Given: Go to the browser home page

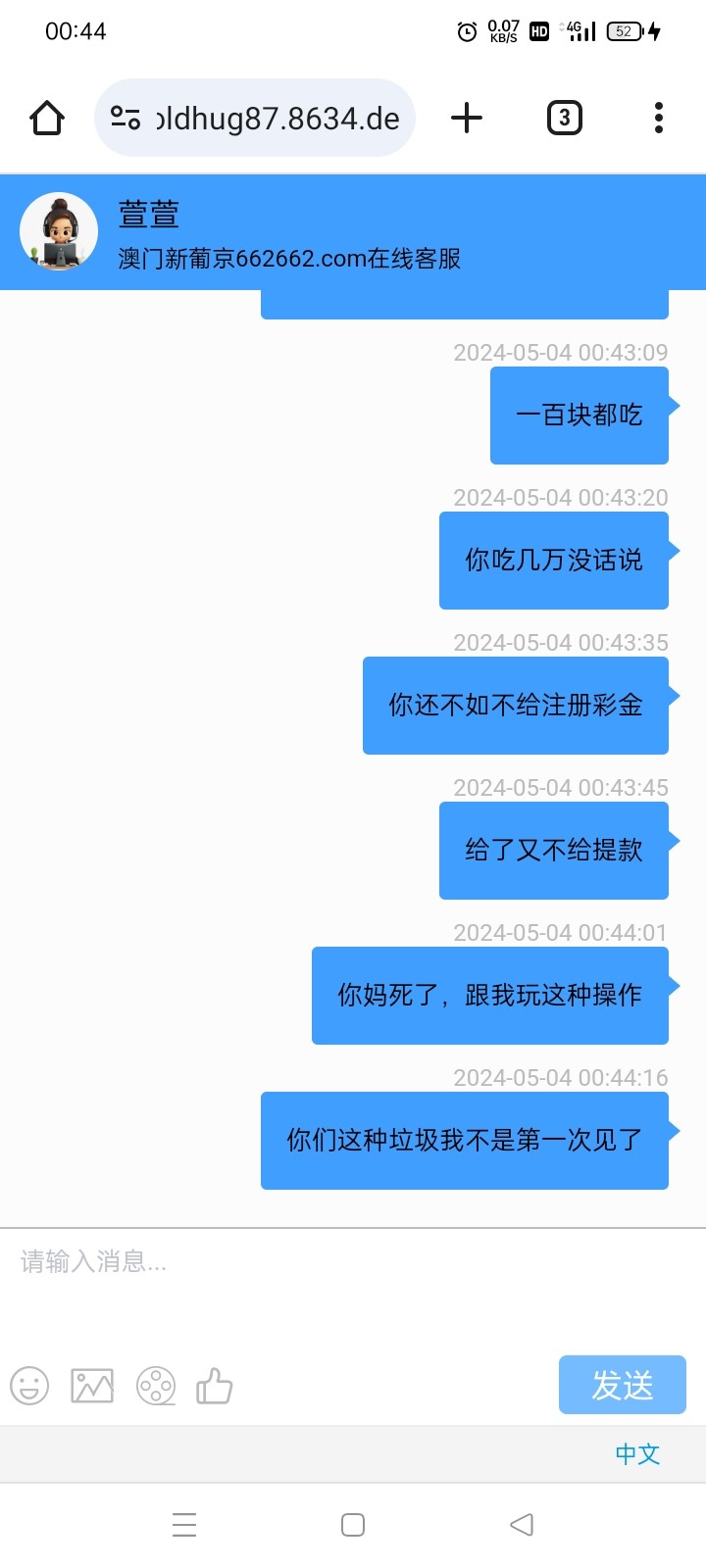Looking at the screenshot, I should tap(47, 119).
